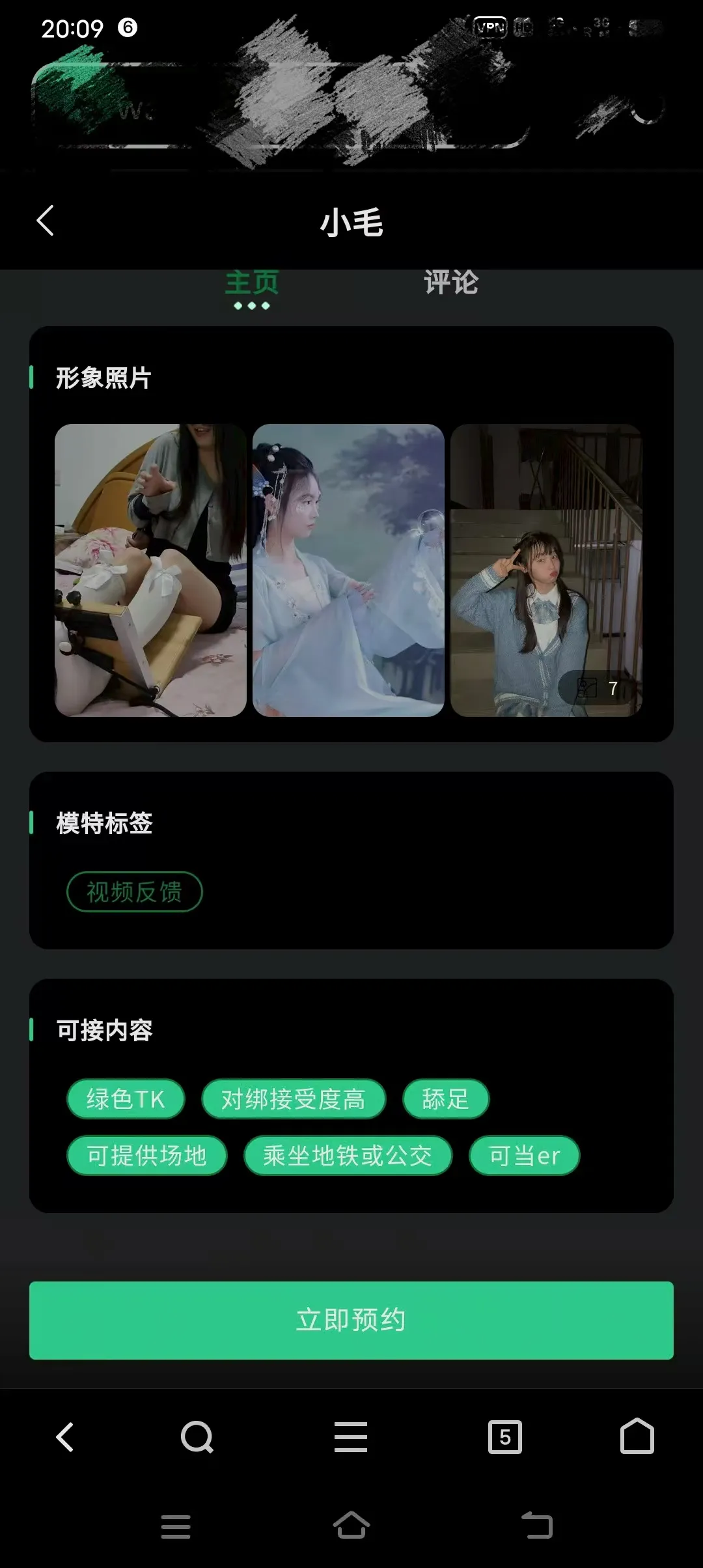Return to the system home screen
703x1568 pixels.
click(351, 1526)
